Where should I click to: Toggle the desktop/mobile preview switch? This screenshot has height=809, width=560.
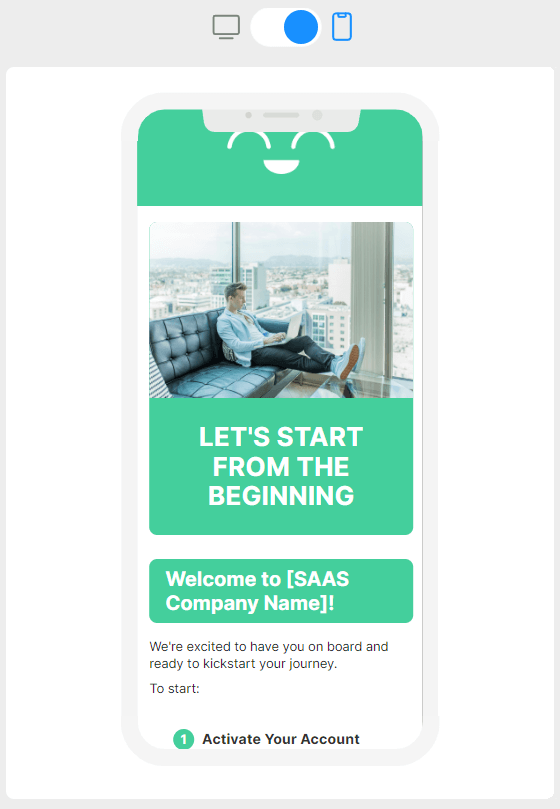click(285, 27)
